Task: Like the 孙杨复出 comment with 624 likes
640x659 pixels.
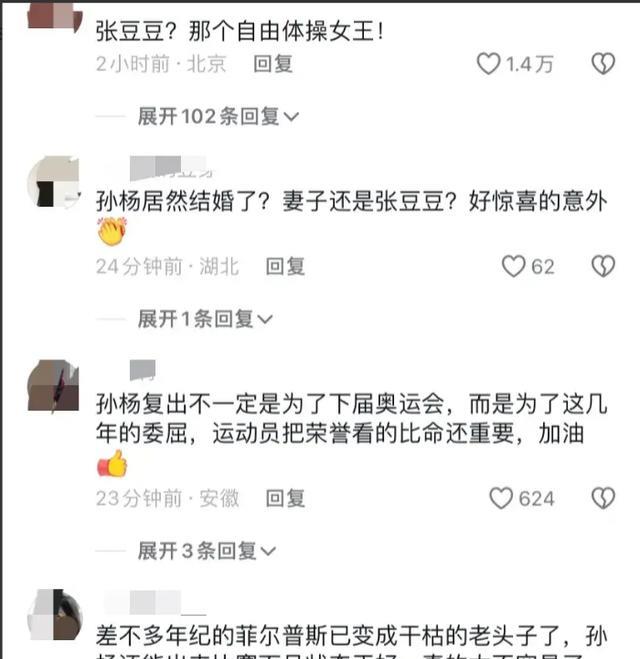Action: 501,498
